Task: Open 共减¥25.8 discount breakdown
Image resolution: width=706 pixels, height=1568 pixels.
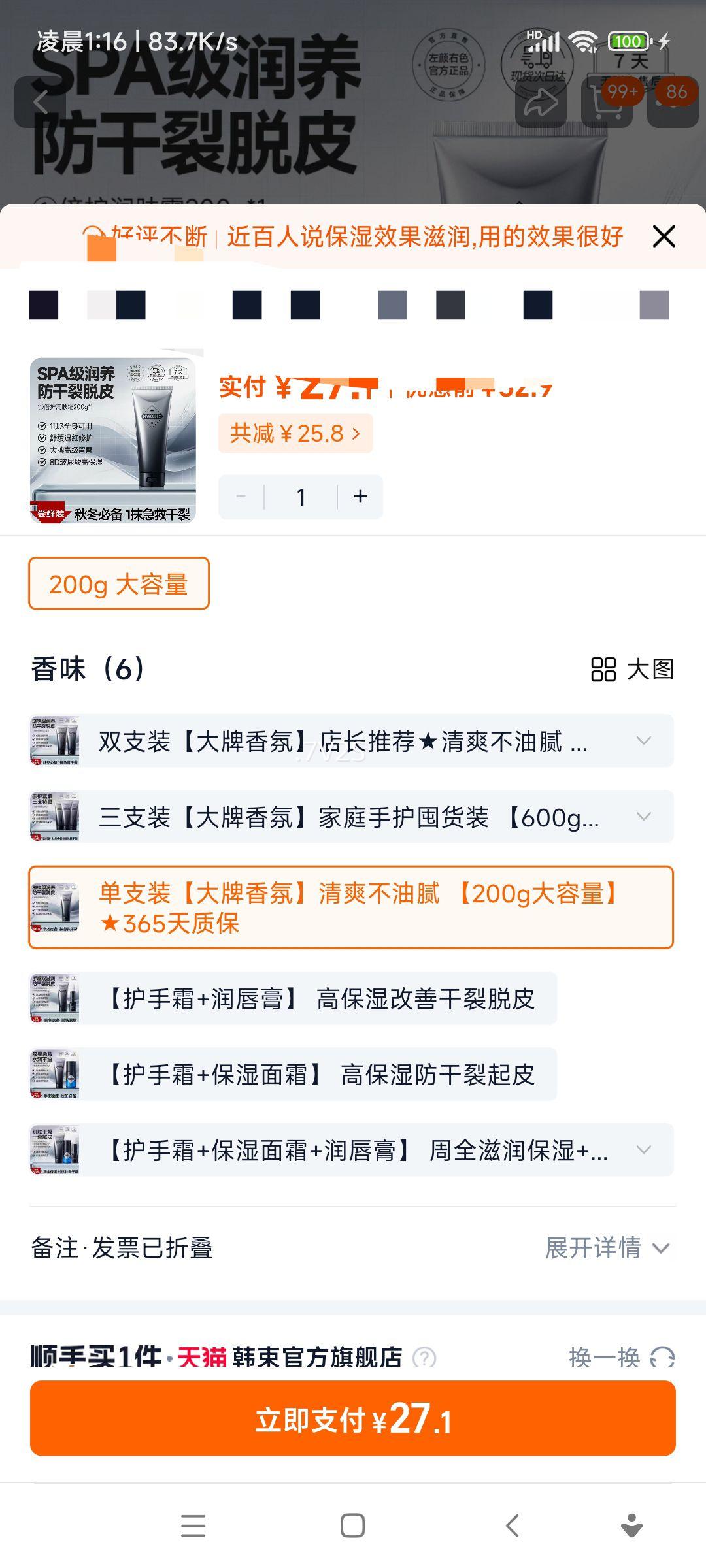Action: pyautogui.click(x=295, y=433)
